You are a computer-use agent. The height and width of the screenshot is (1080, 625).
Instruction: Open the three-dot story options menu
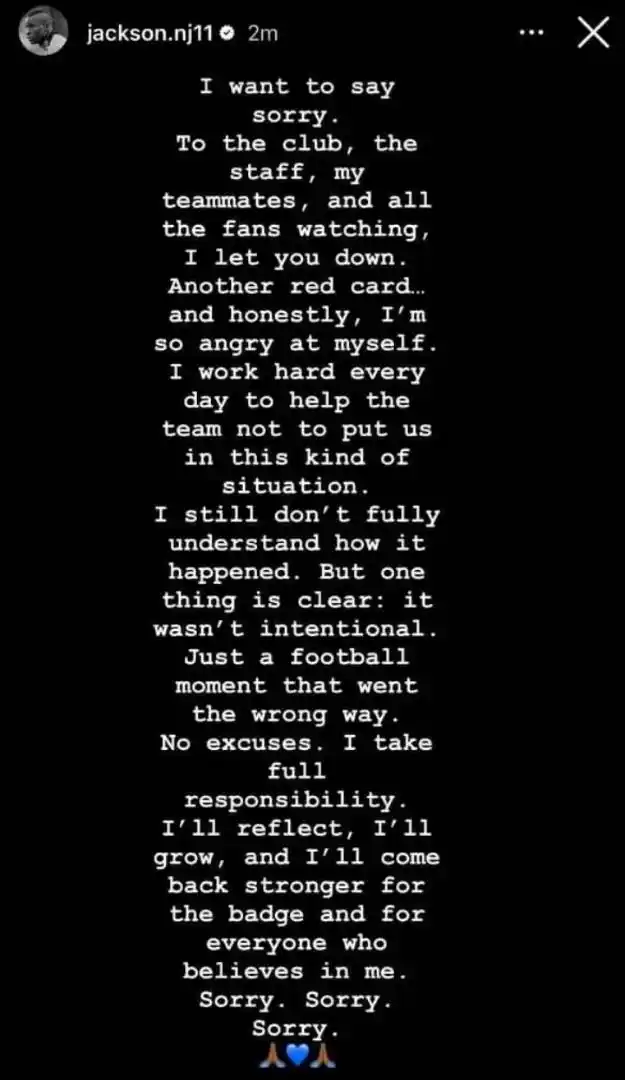click(x=532, y=33)
